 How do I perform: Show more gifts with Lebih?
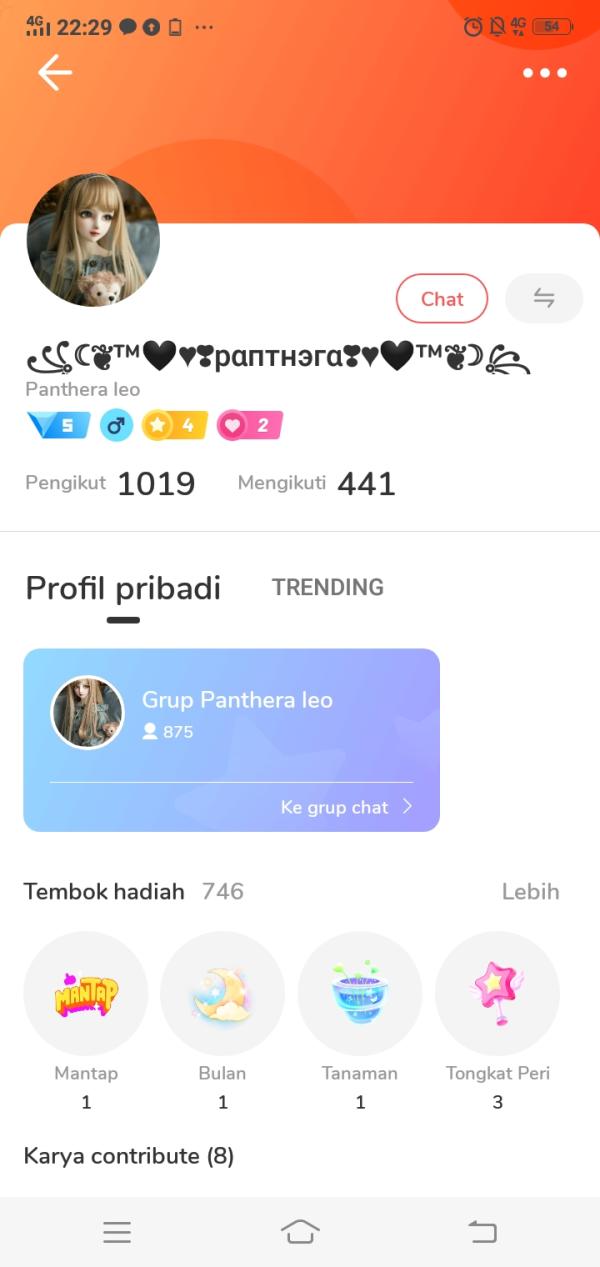coord(530,891)
